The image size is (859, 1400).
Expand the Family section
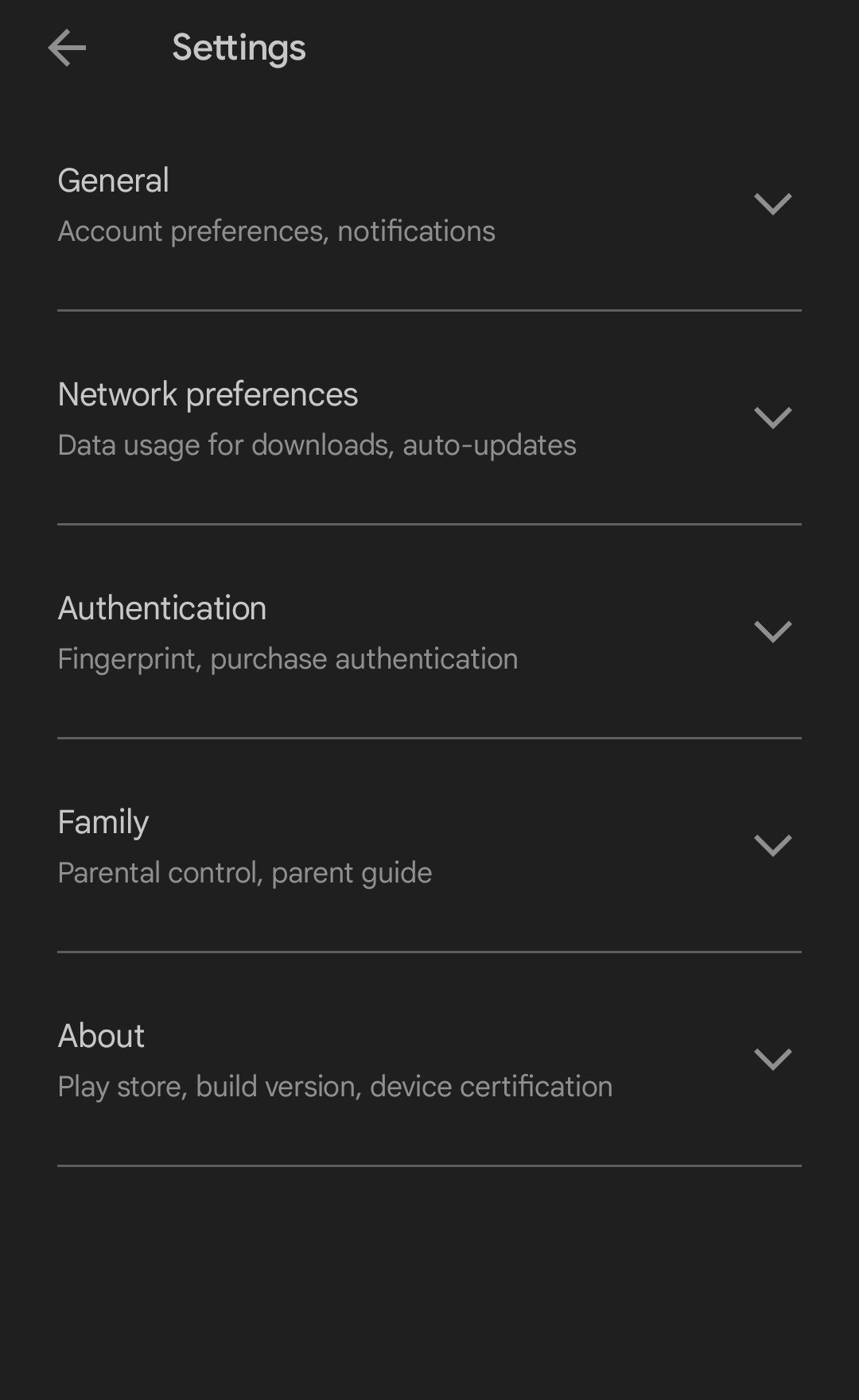[x=772, y=846]
